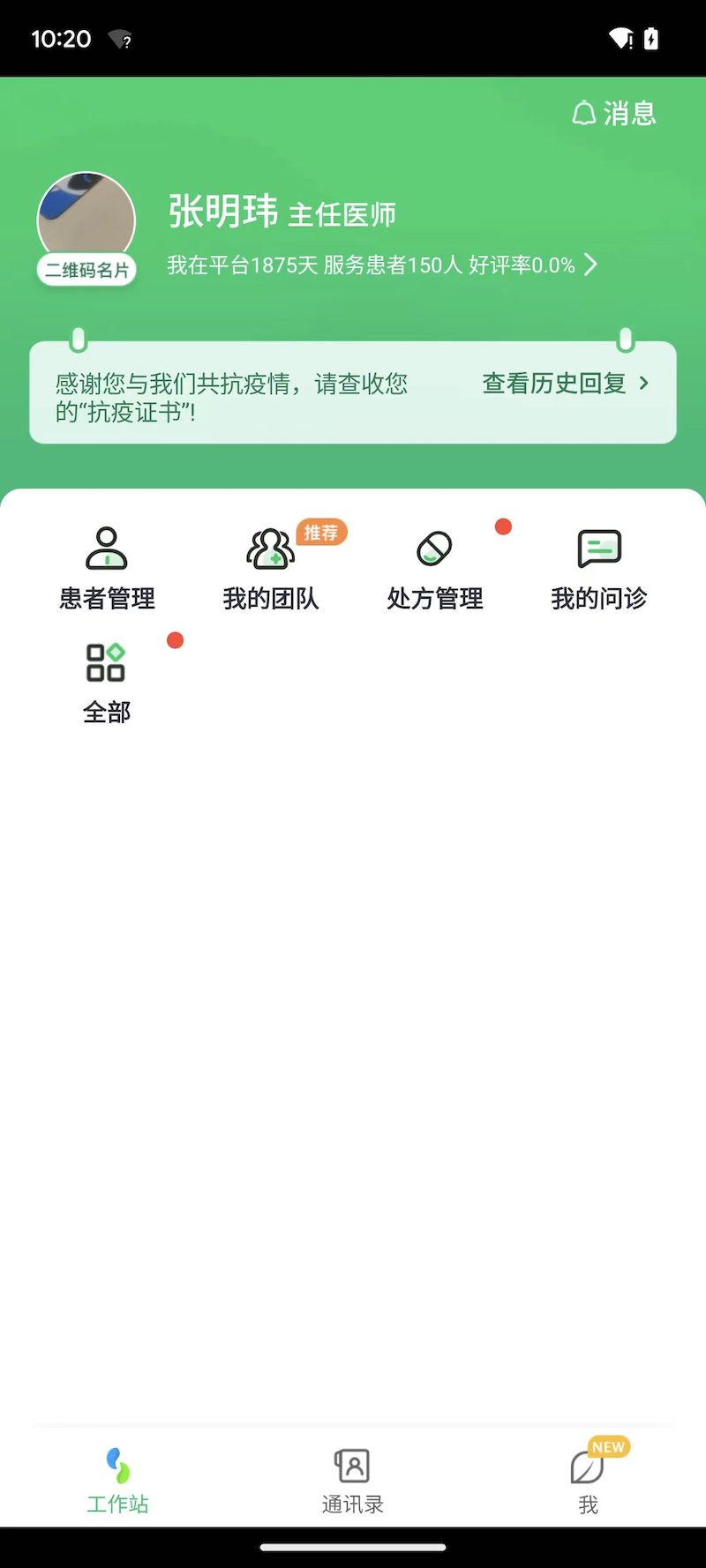The width and height of the screenshot is (706, 1568).
Task: Open doctor 张明玮 profile statistics row
Action: click(x=371, y=265)
